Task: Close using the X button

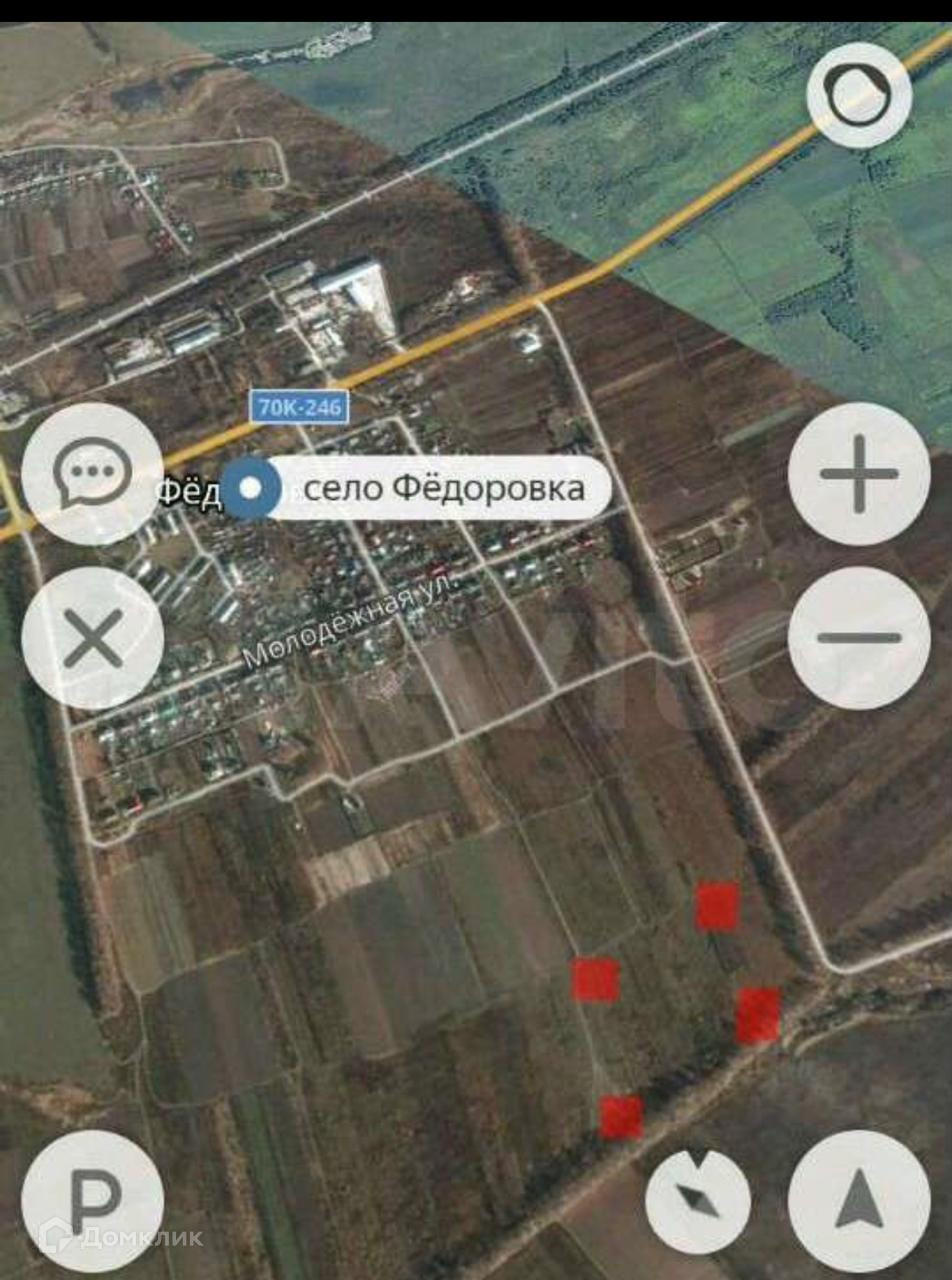Action: coord(92,638)
